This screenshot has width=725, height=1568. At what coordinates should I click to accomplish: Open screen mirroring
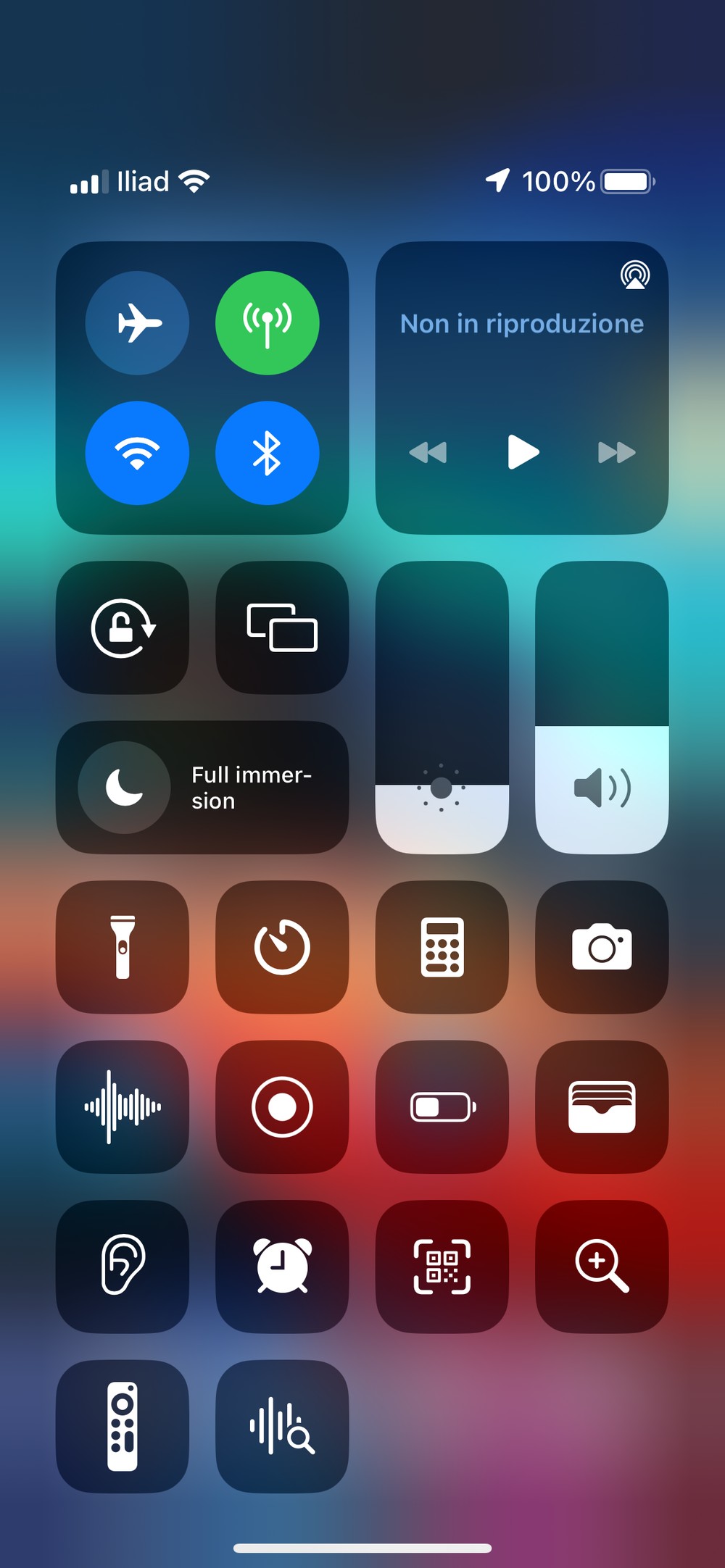(x=282, y=627)
